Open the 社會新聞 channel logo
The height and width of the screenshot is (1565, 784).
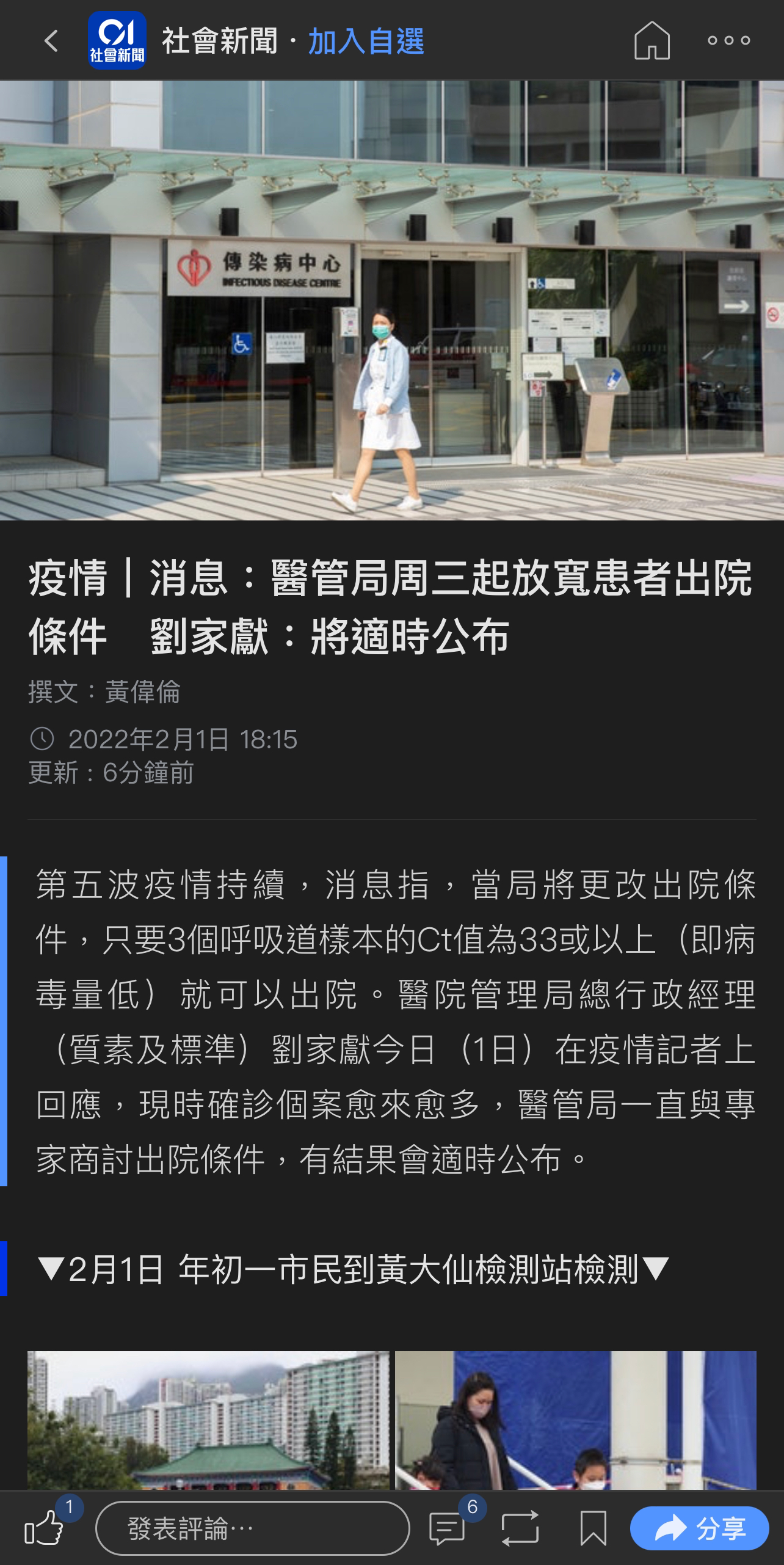(x=117, y=40)
